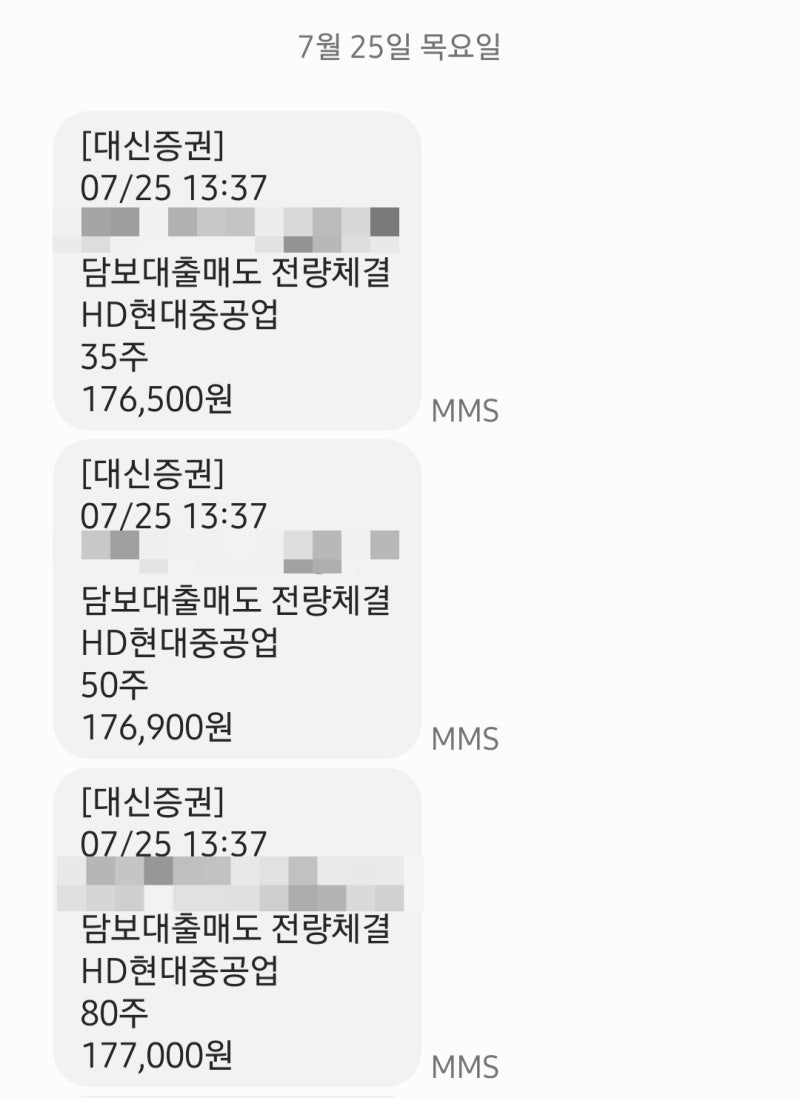Screen dimensions: 800x1098
Task: Select the 176,900원 price text
Action: point(159,727)
